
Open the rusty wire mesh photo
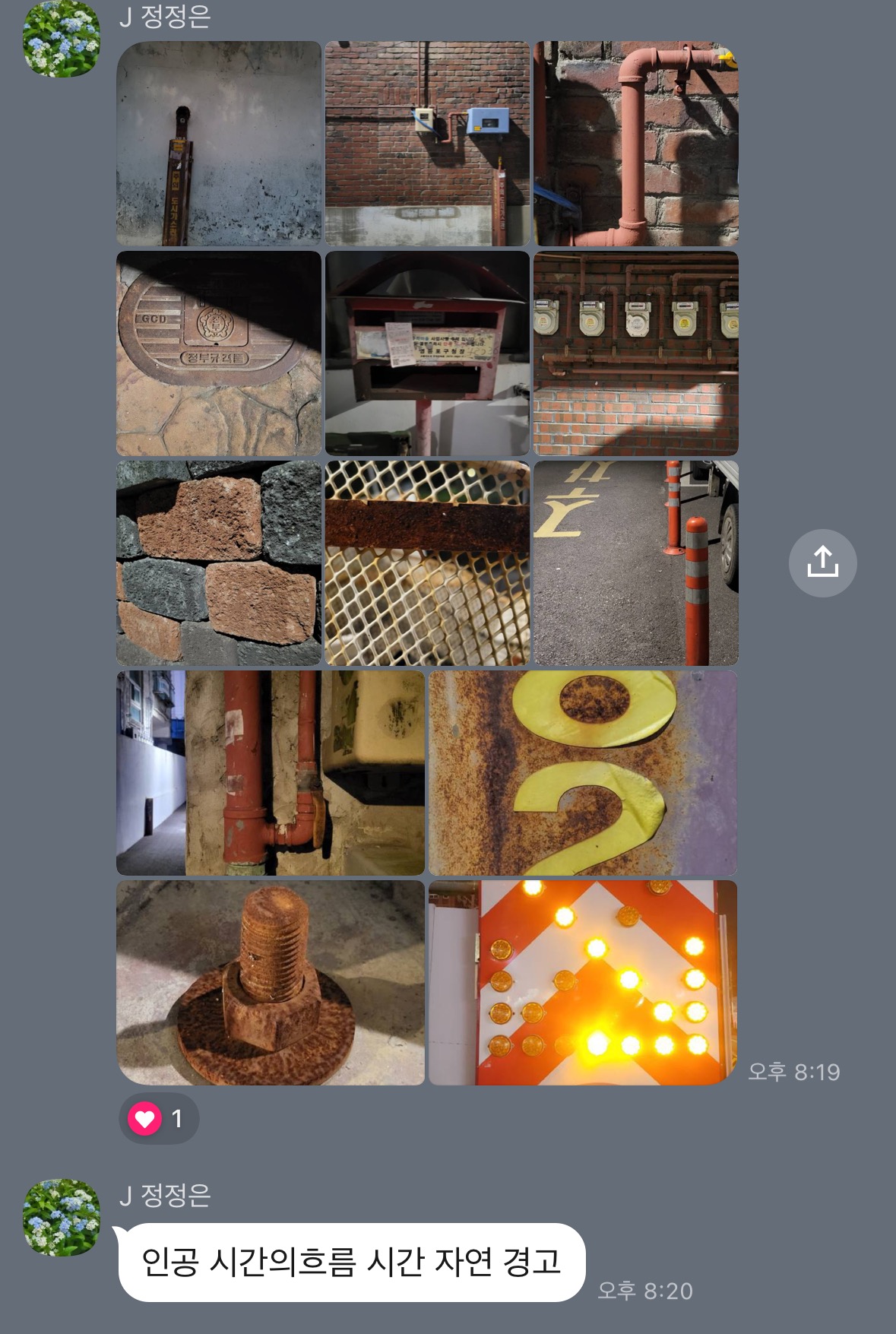click(427, 563)
